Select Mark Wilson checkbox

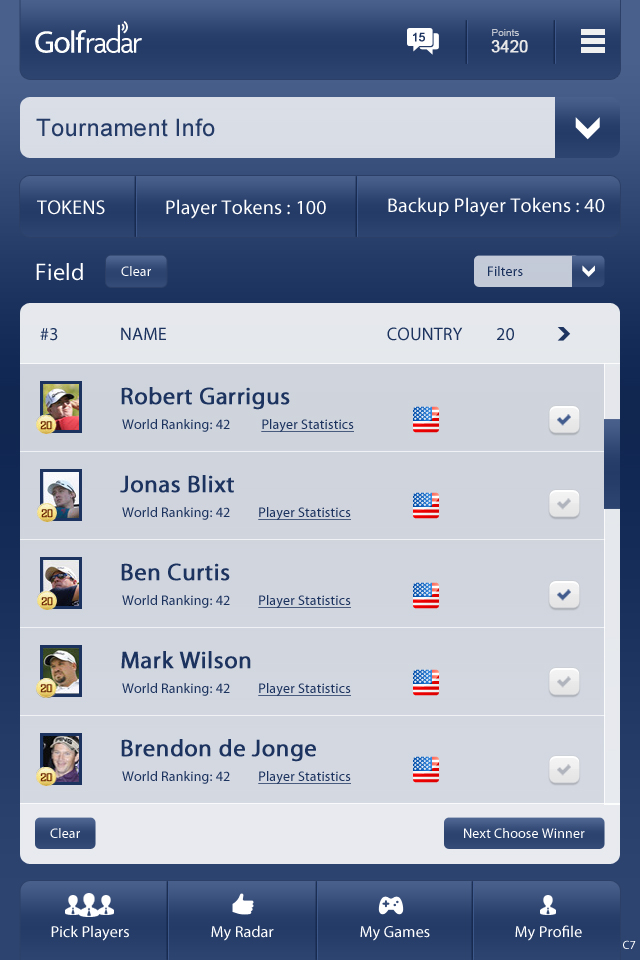pos(564,682)
